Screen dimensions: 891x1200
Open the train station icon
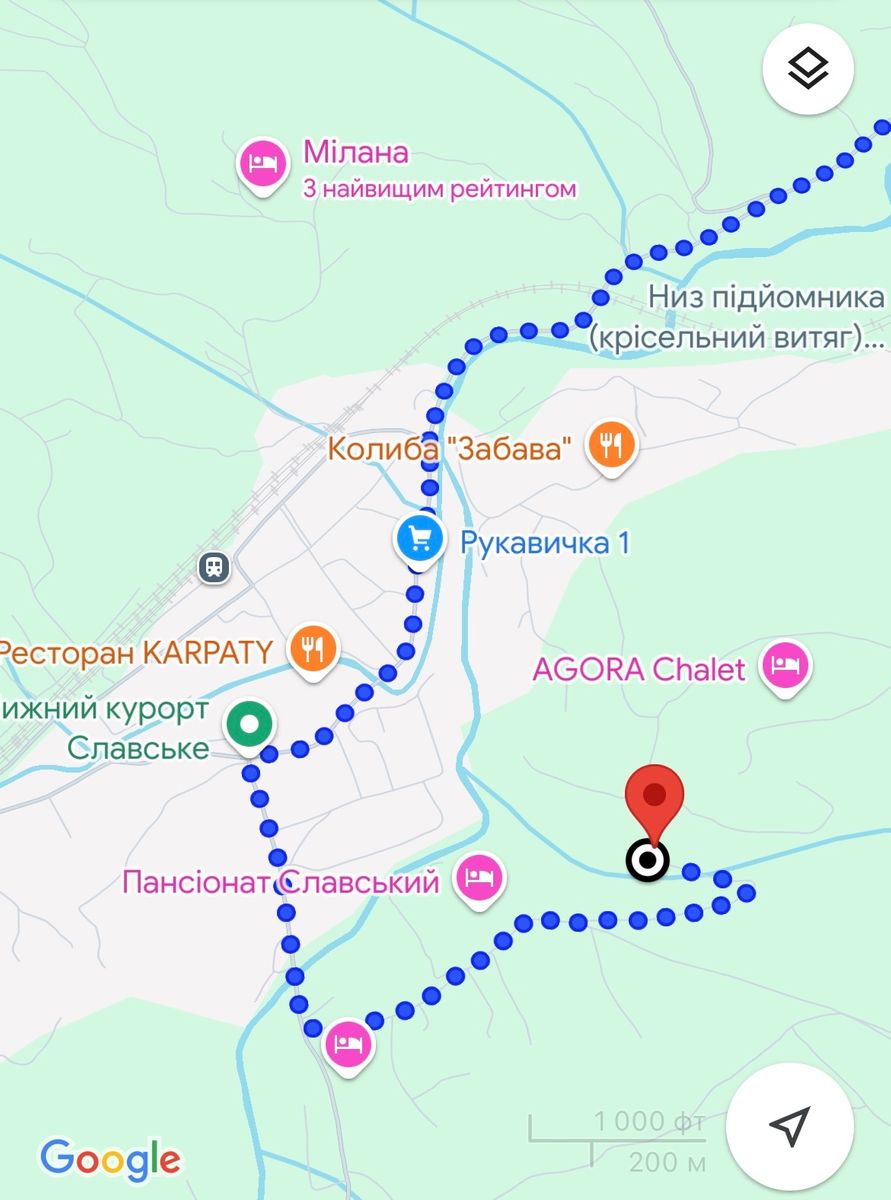coord(215,567)
